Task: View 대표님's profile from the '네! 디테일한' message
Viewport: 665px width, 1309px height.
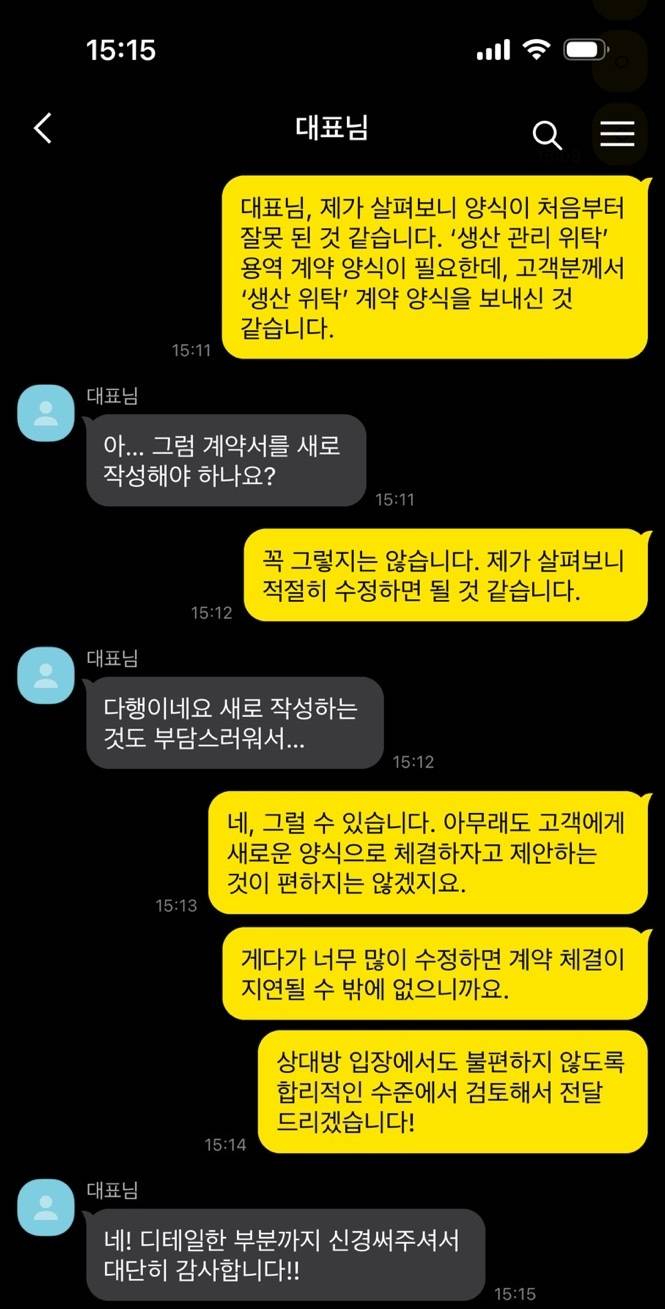Action: coord(46,1205)
